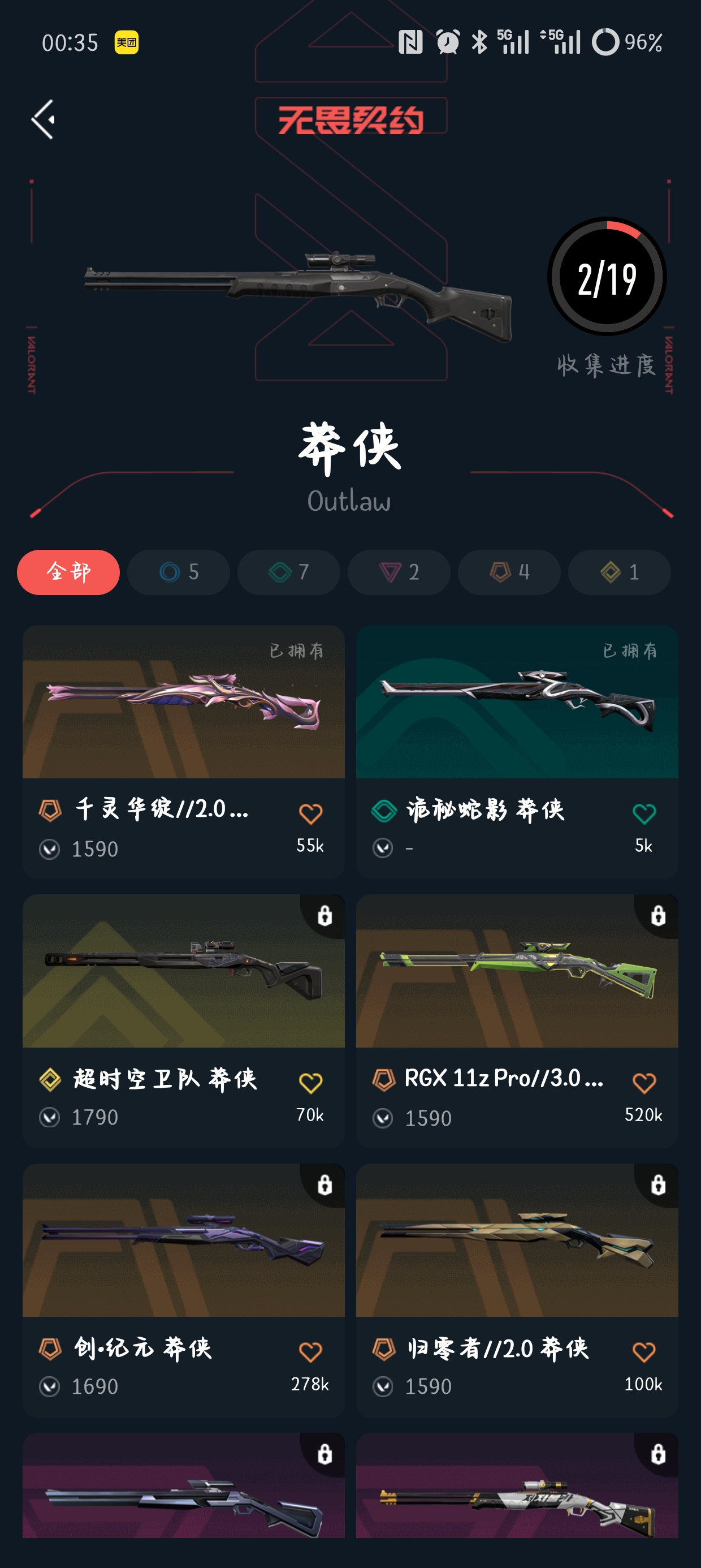Like the 创·纪元 莽侠 skin
The width and height of the screenshot is (701, 1568).
coord(310,1352)
